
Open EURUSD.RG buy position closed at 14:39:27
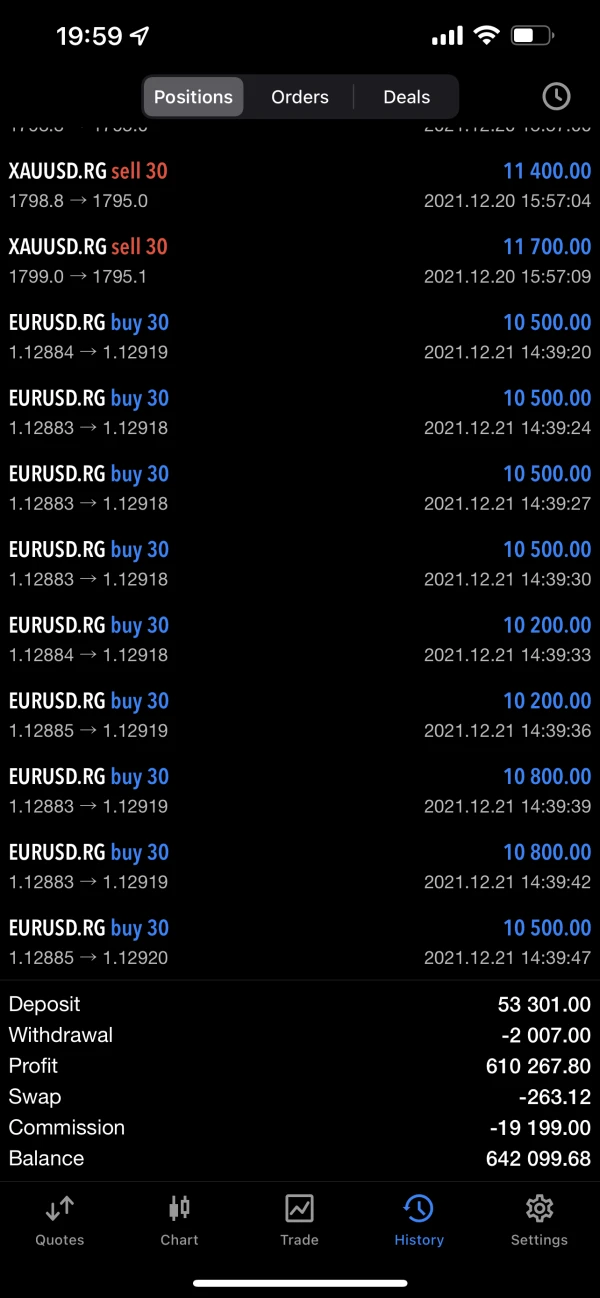coord(300,488)
